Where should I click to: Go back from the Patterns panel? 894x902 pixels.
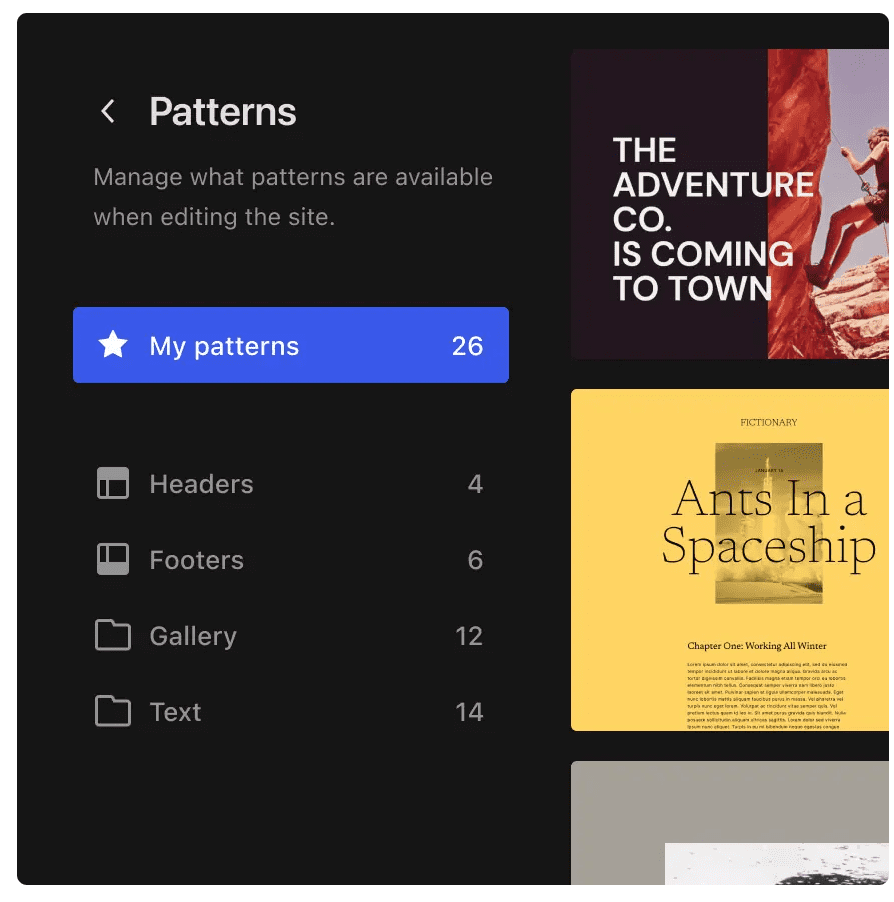coord(108,112)
